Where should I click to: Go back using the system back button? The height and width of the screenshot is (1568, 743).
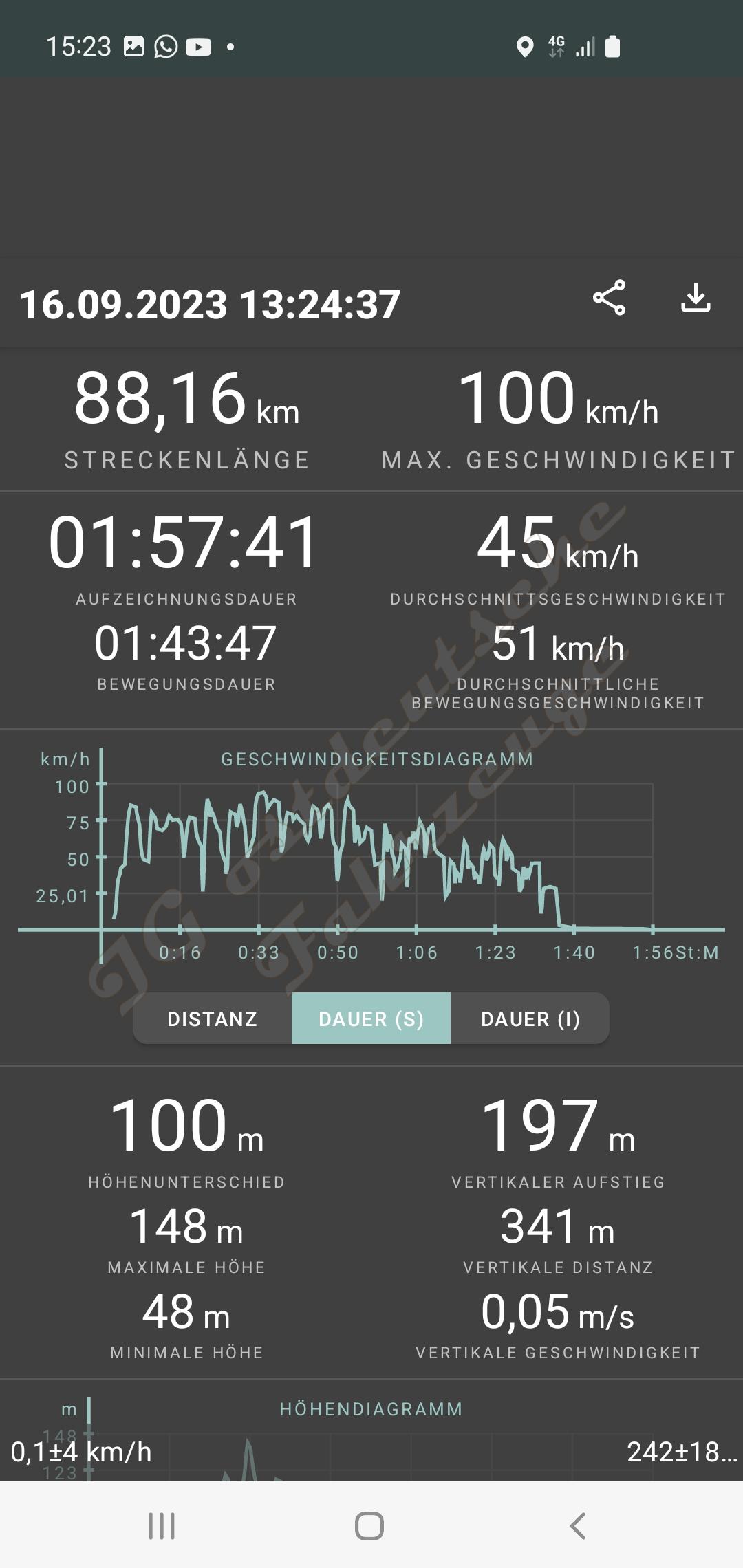coord(578,1525)
